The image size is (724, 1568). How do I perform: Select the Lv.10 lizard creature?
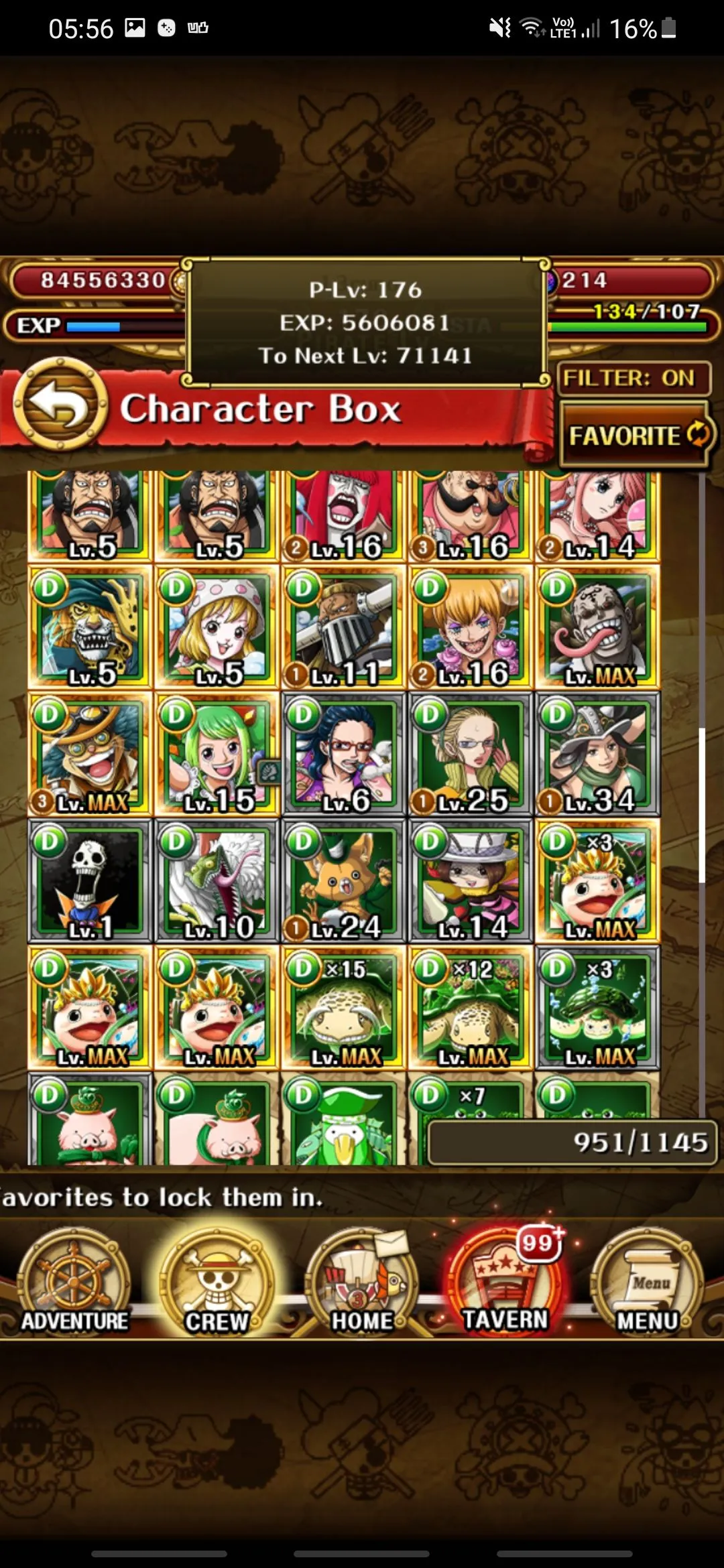pos(217,880)
